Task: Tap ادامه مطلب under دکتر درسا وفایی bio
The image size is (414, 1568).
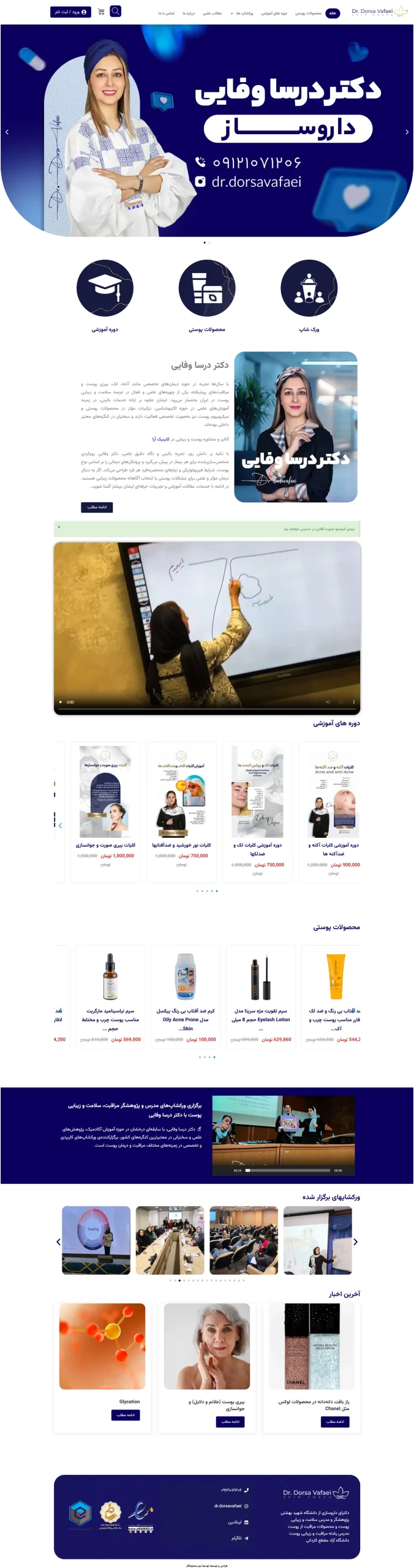Action: 97,507
